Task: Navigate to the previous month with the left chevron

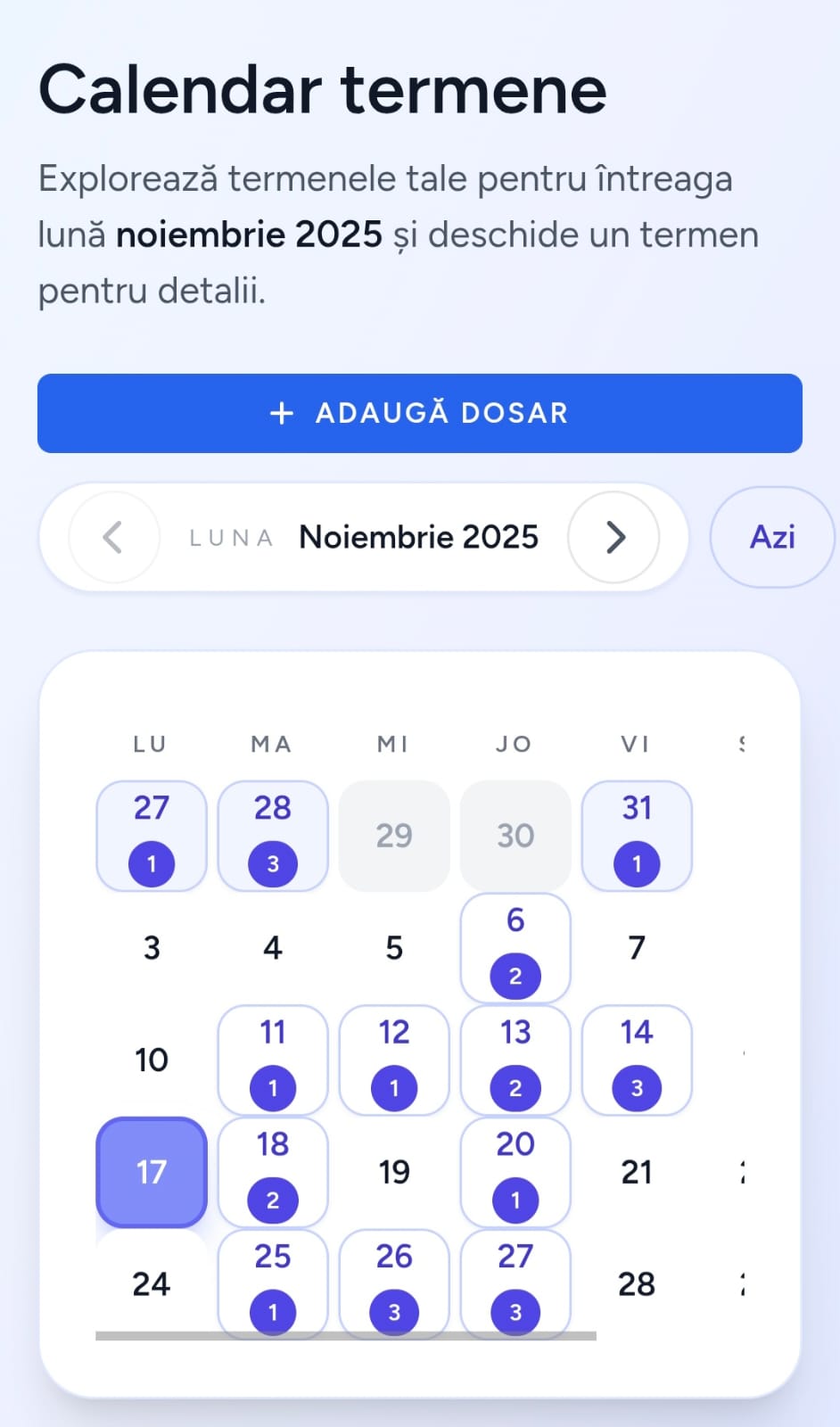Action: coord(112,537)
